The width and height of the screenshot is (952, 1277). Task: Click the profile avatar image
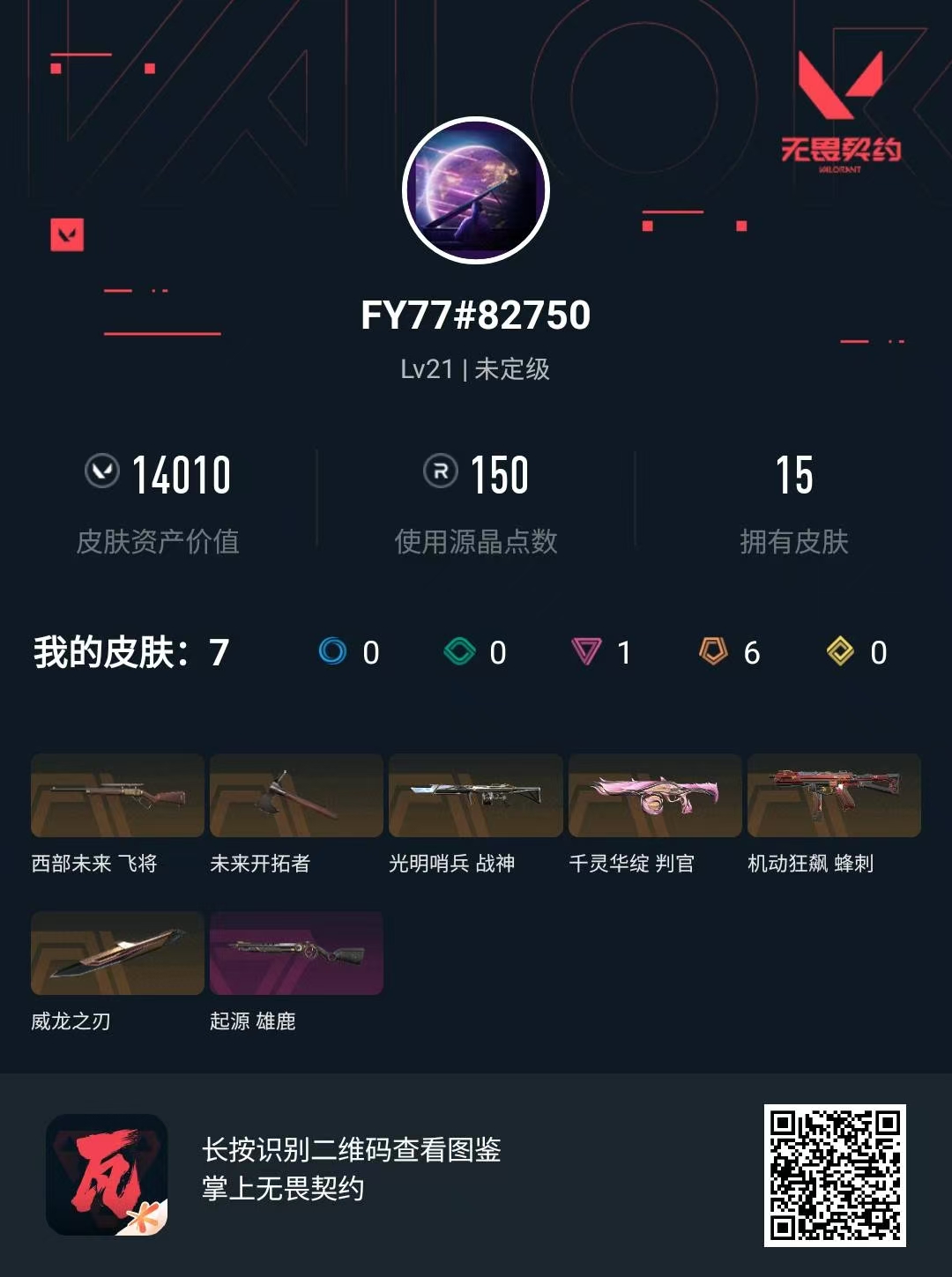(x=476, y=189)
